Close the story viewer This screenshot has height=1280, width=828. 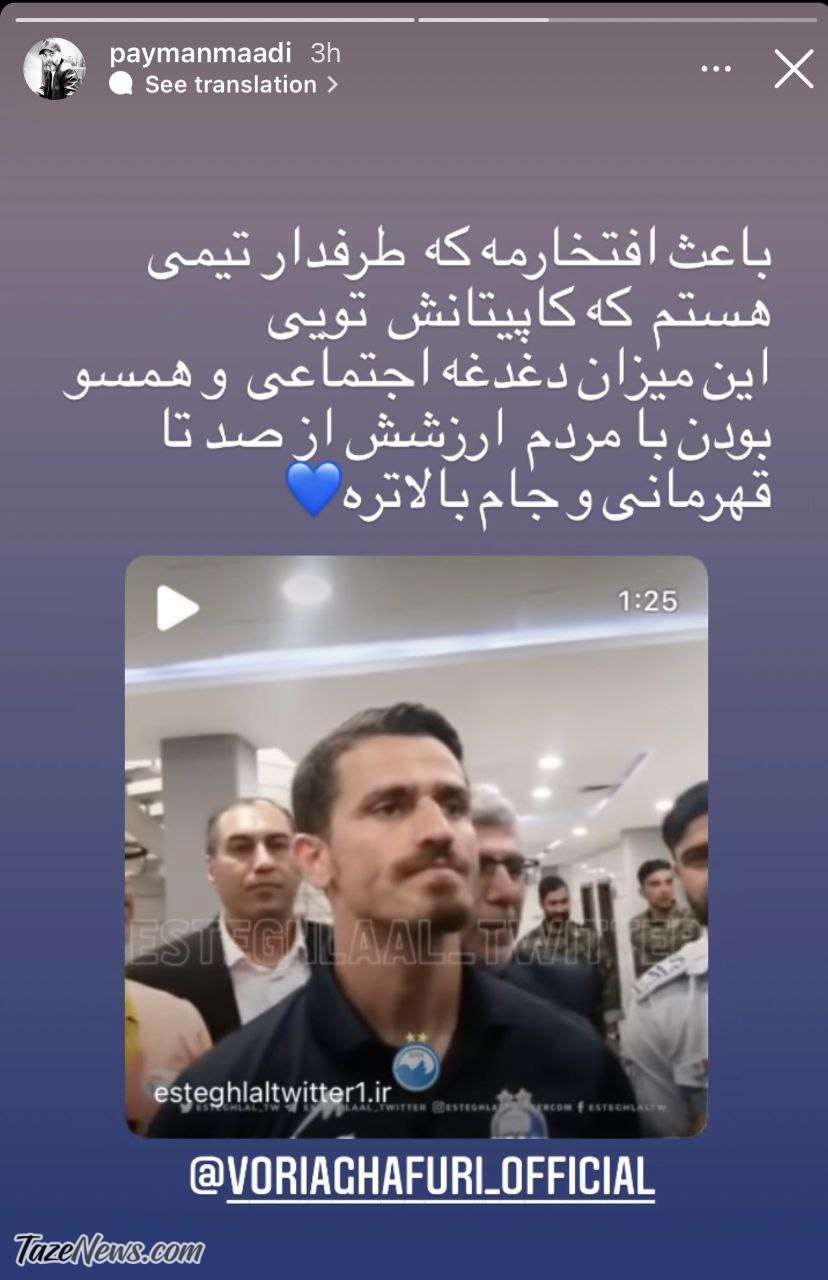click(x=793, y=69)
